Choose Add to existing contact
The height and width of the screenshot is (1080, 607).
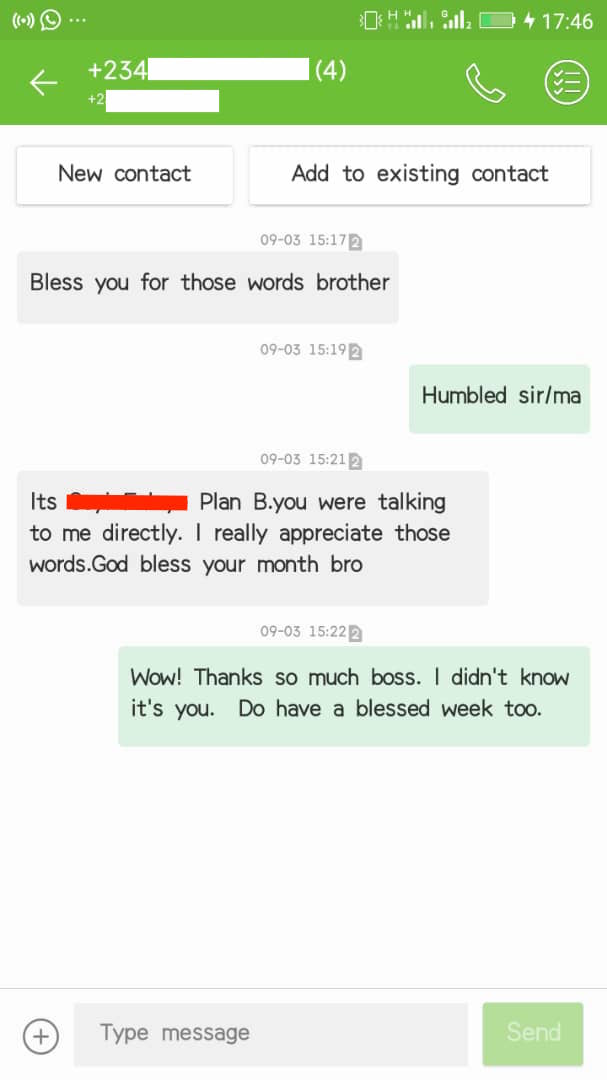pos(420,175)
